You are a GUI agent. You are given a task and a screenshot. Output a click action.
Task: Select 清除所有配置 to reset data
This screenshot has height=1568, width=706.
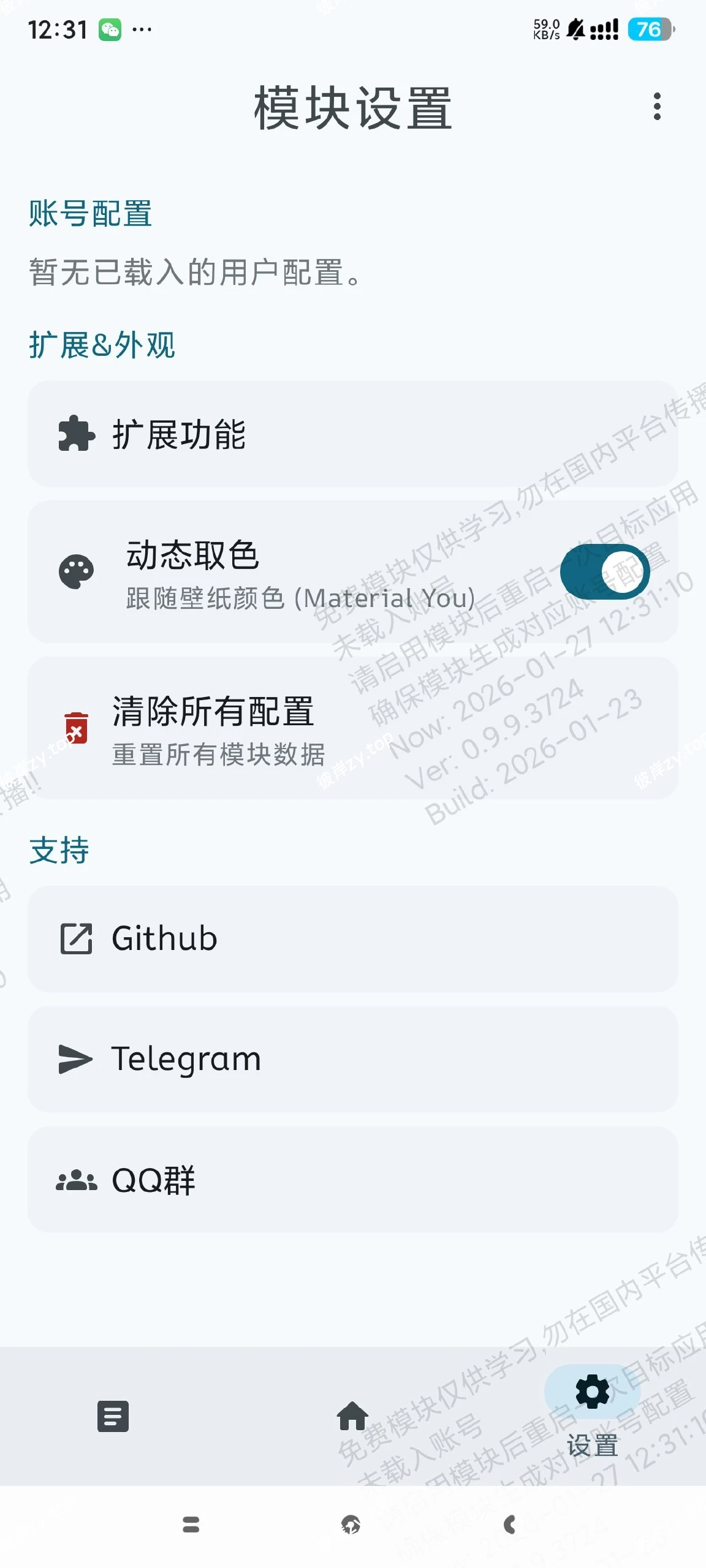point(352,728)
